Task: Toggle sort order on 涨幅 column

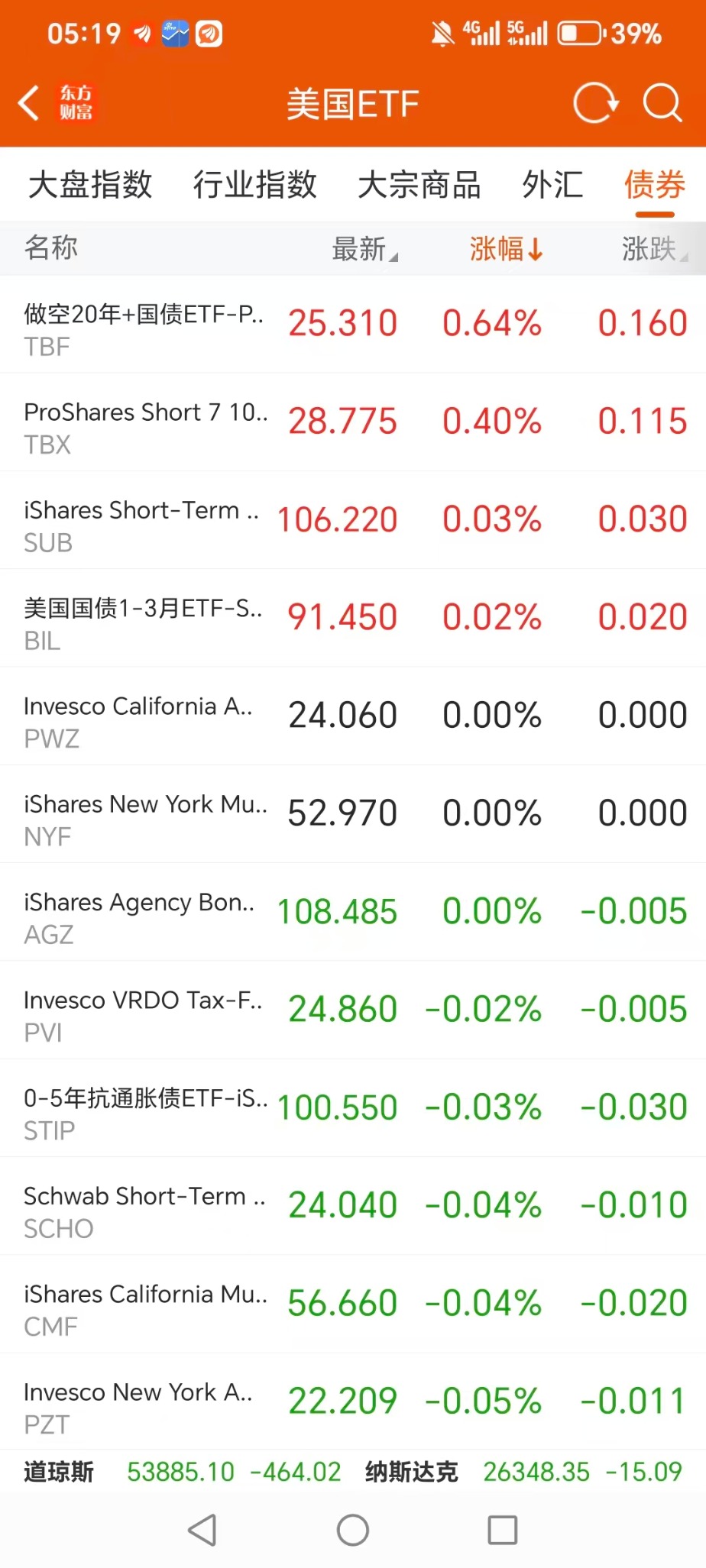Action: point(506,249)
